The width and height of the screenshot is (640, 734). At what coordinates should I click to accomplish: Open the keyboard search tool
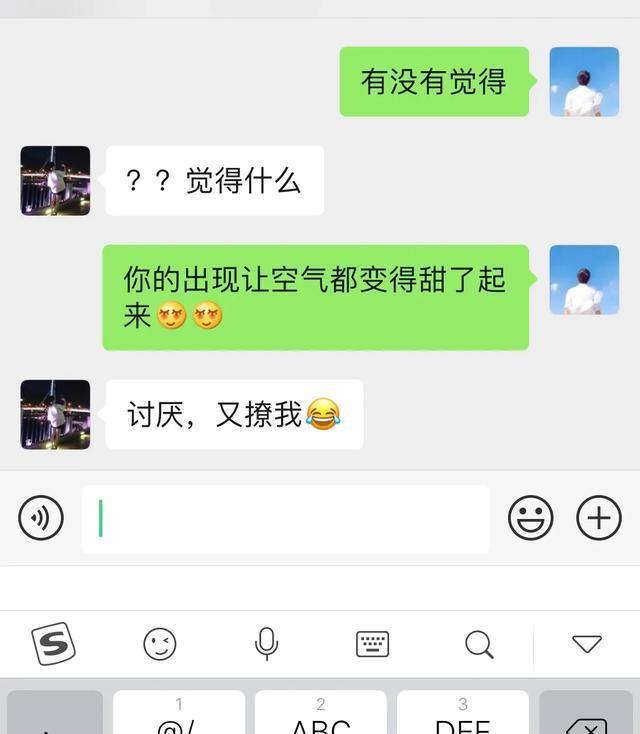pyautogui.click(x=479, y=644)
